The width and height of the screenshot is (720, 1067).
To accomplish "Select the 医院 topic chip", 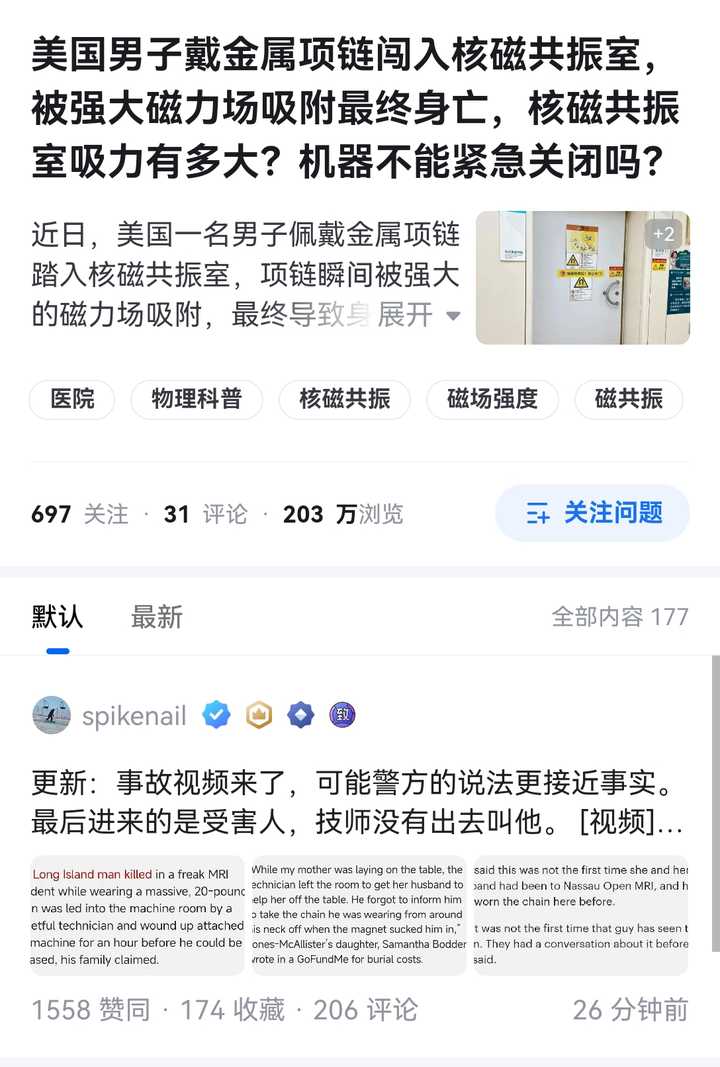I will coord(73,399).
